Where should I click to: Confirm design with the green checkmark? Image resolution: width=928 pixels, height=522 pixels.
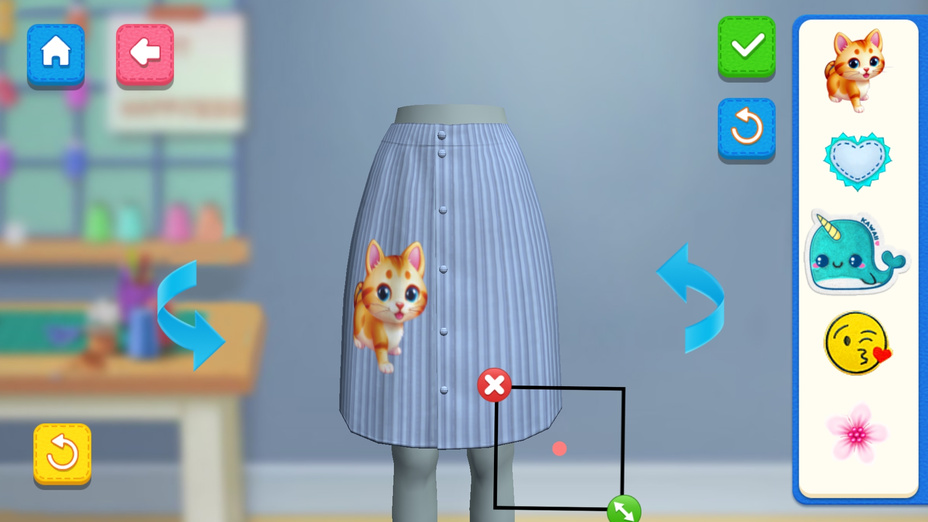(x=746, y=46)
